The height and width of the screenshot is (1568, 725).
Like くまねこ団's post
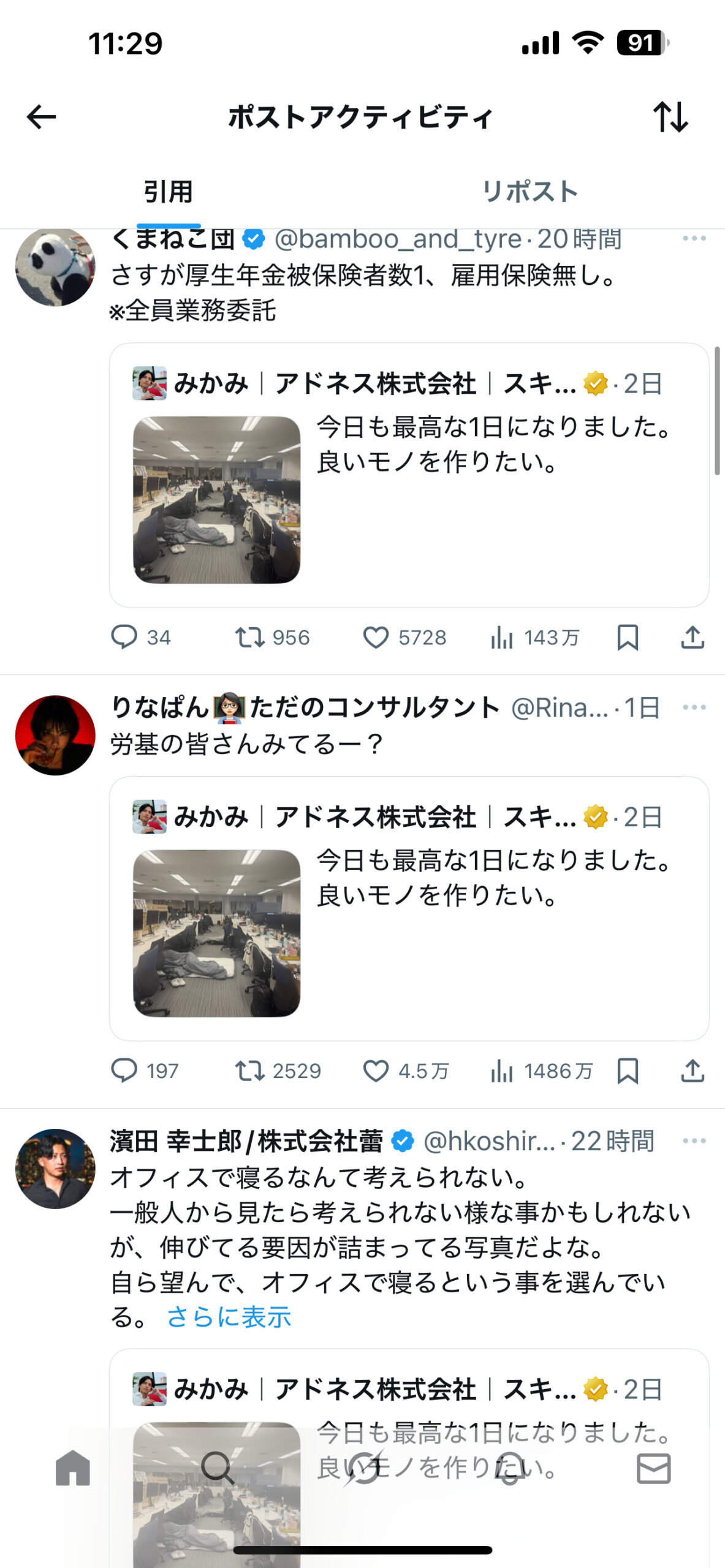(x=376, y=638)
